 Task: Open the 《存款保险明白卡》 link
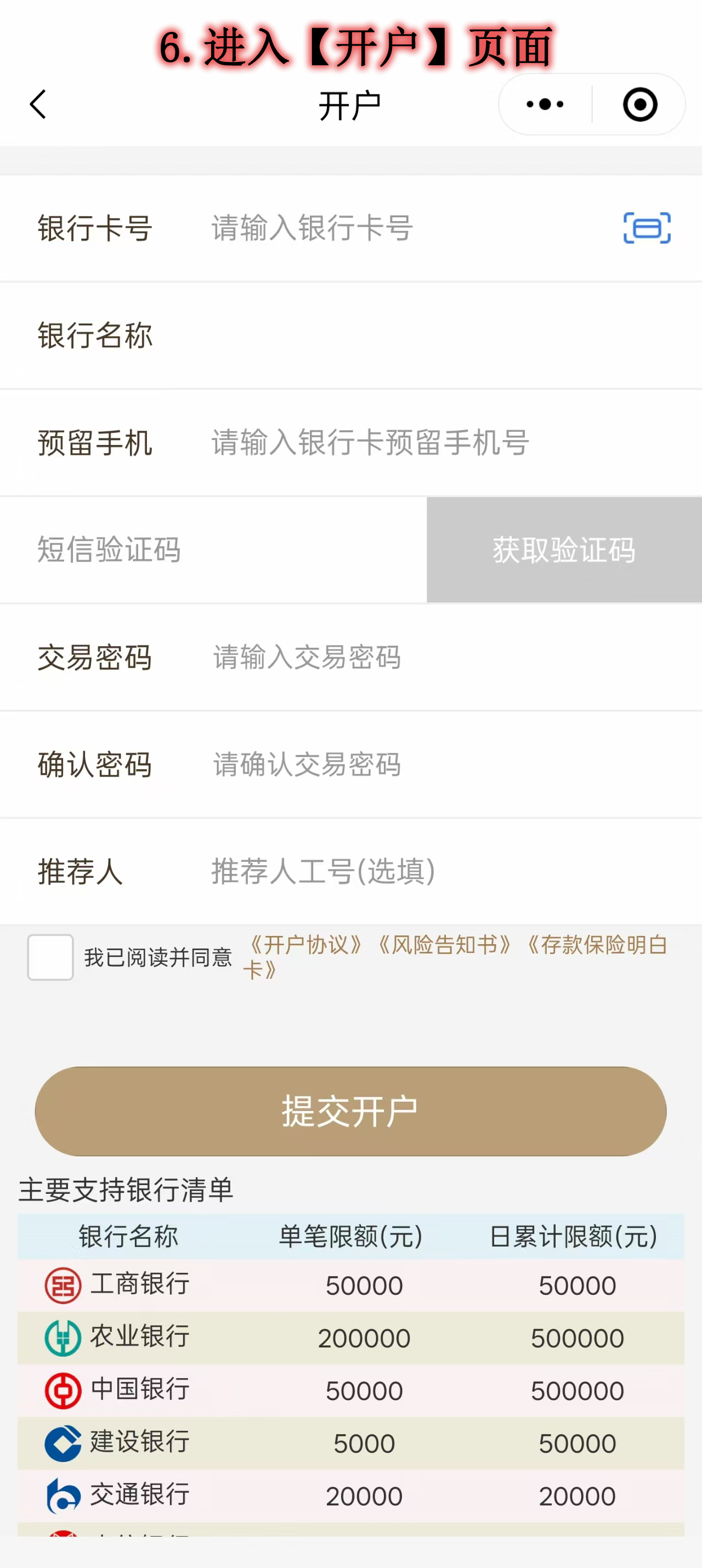(456, 957)
